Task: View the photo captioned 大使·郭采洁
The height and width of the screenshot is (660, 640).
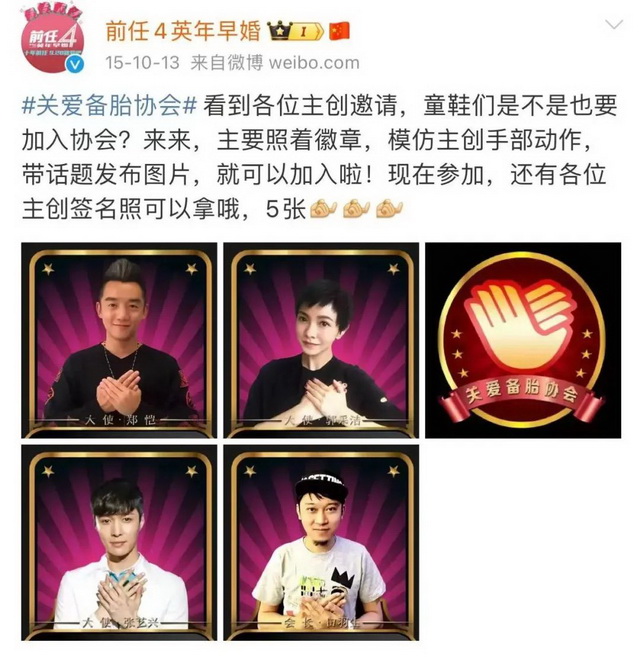Action: pyautogui.click(x=321, y=340)
